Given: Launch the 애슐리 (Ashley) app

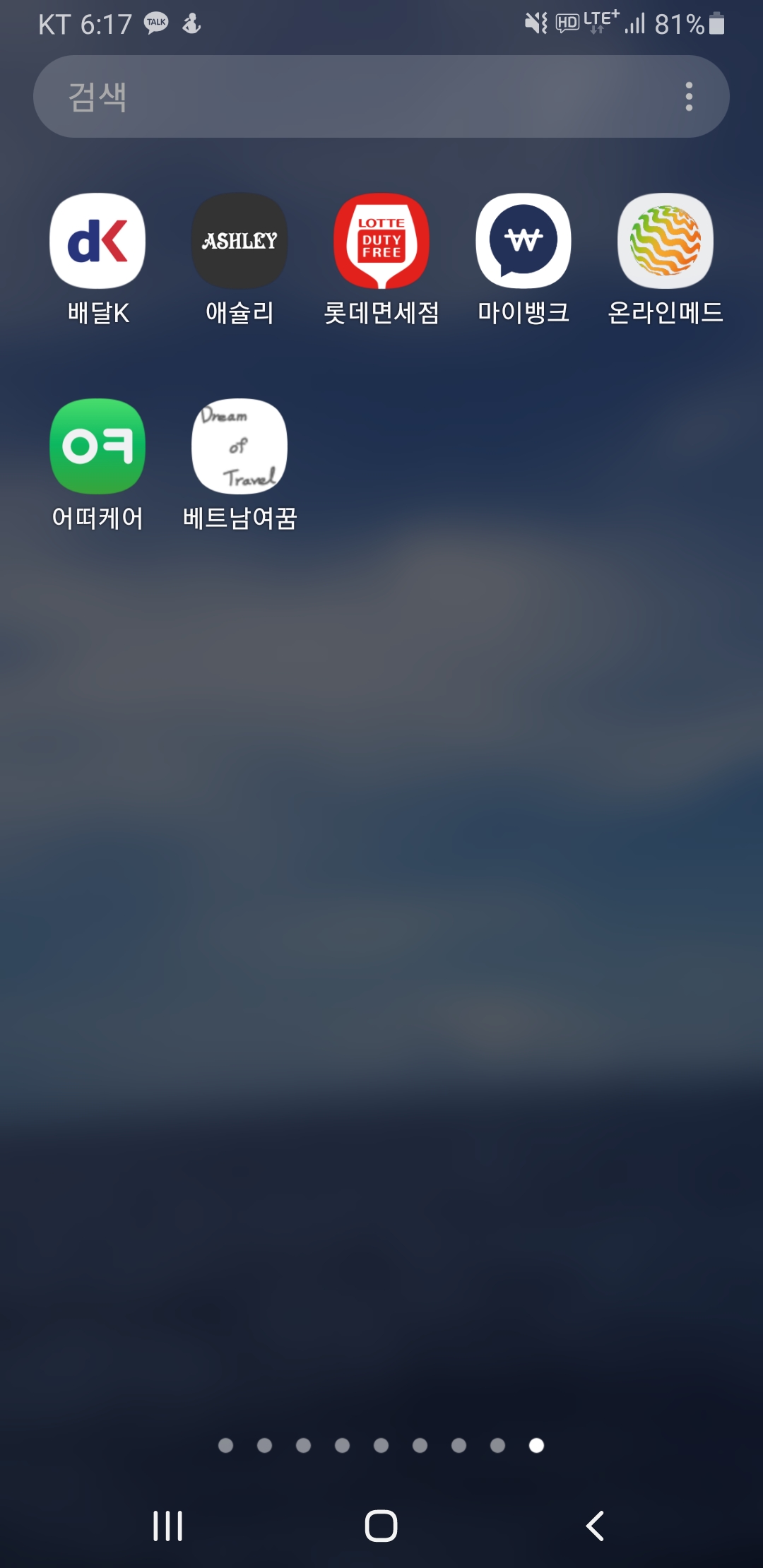Looking at the screenshot, I should click(x=239, y=242).
